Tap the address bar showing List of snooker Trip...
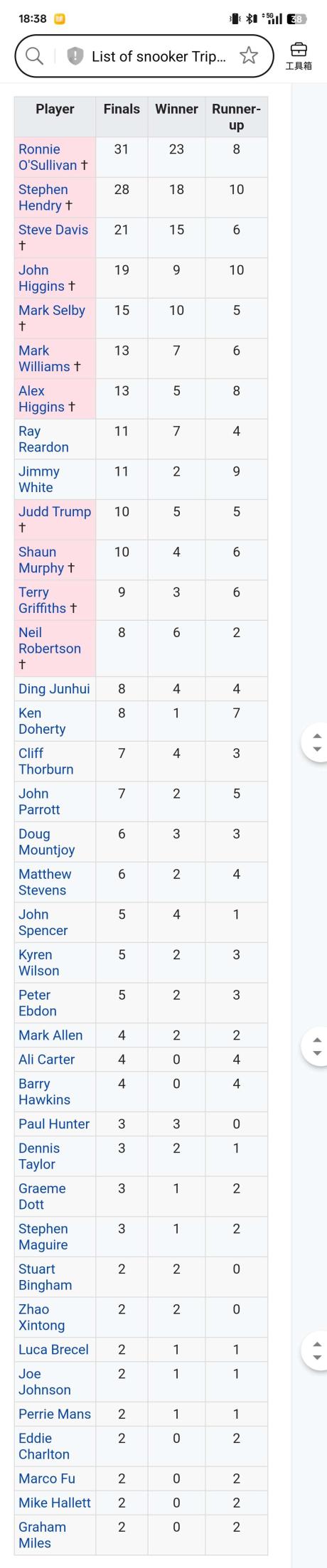This screenshot has height=1568, width=327. point(159,56)
